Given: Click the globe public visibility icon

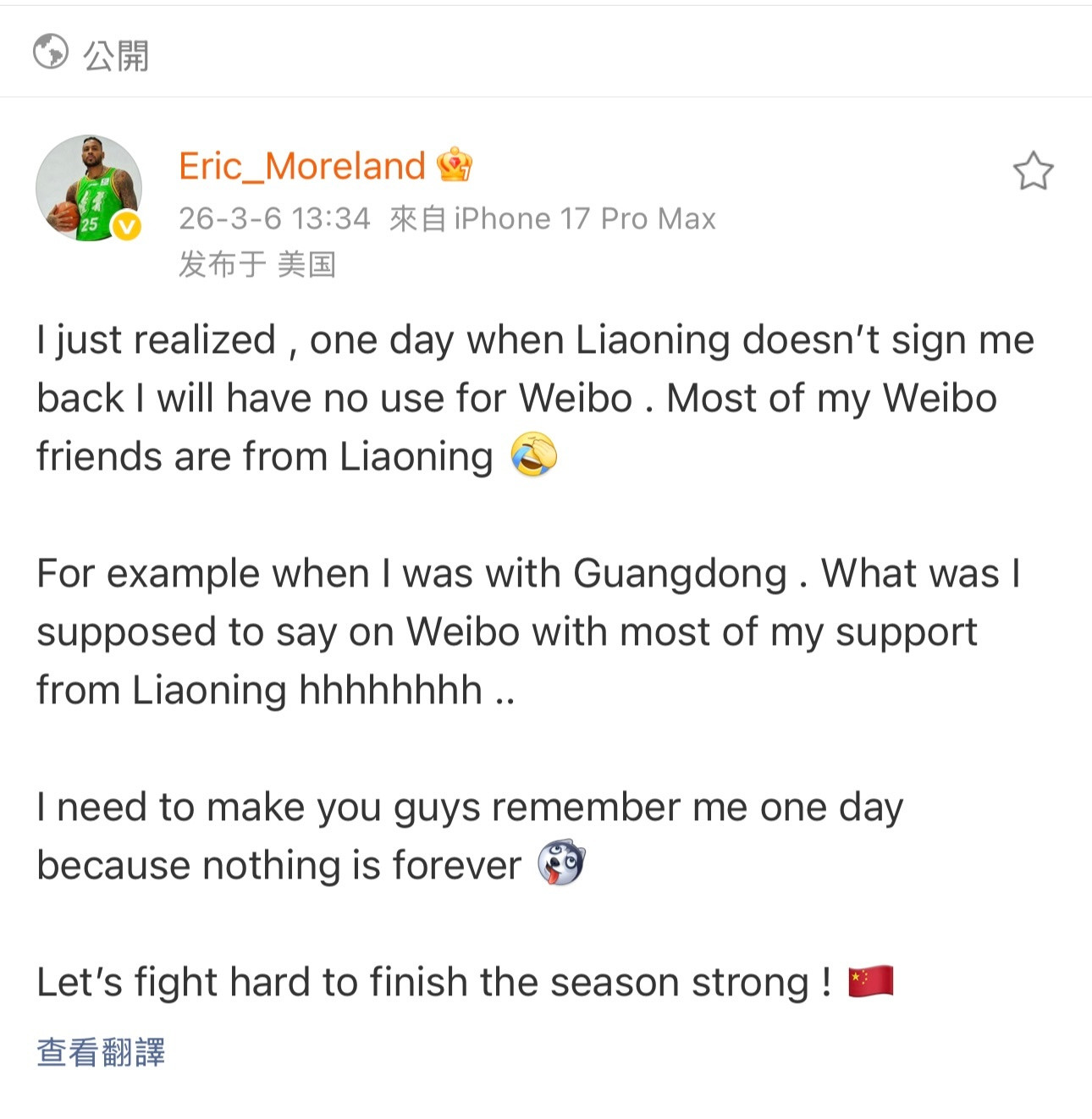Looking at the screenshot, I should [50, 53].
